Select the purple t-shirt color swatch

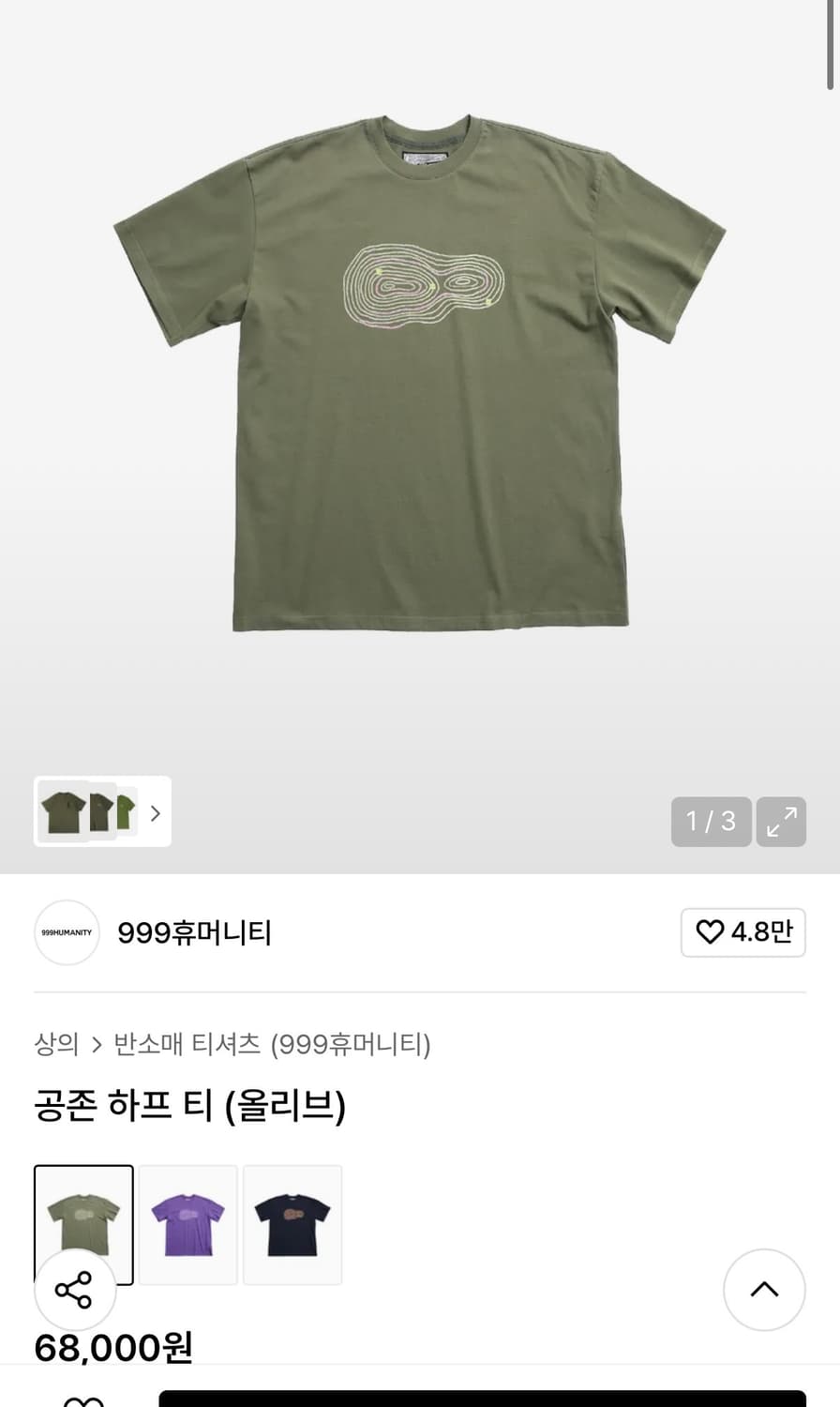click(187, 1225)
